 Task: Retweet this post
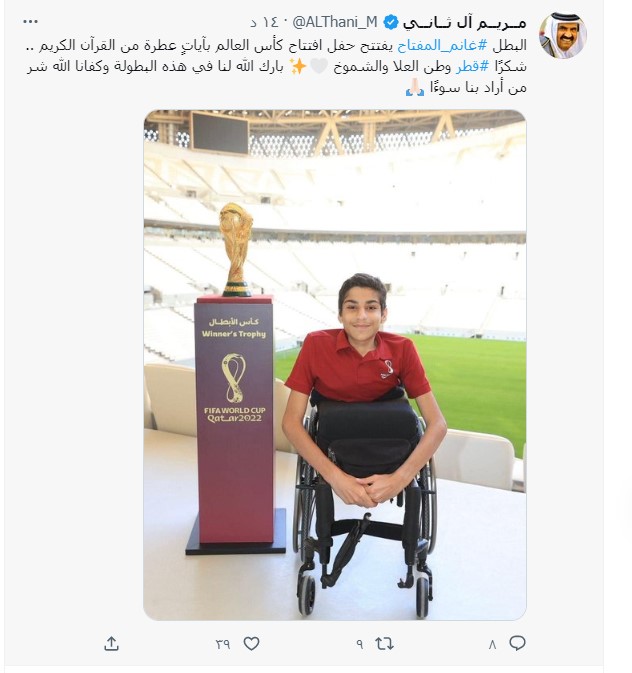384,644
